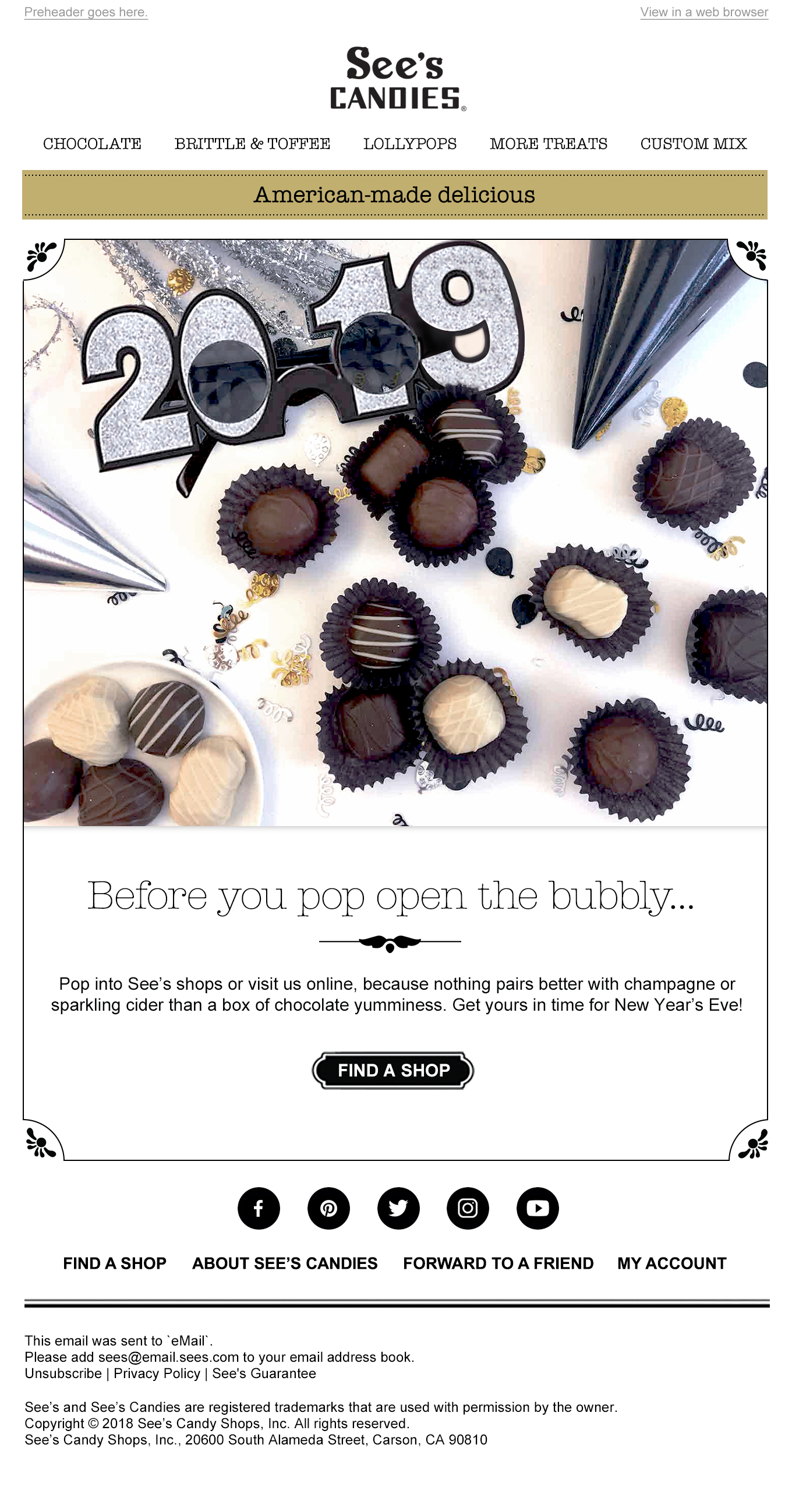Viewport: 792px width, 1512px height.
Task: Open More Treats category
Action: pos(549,144)
